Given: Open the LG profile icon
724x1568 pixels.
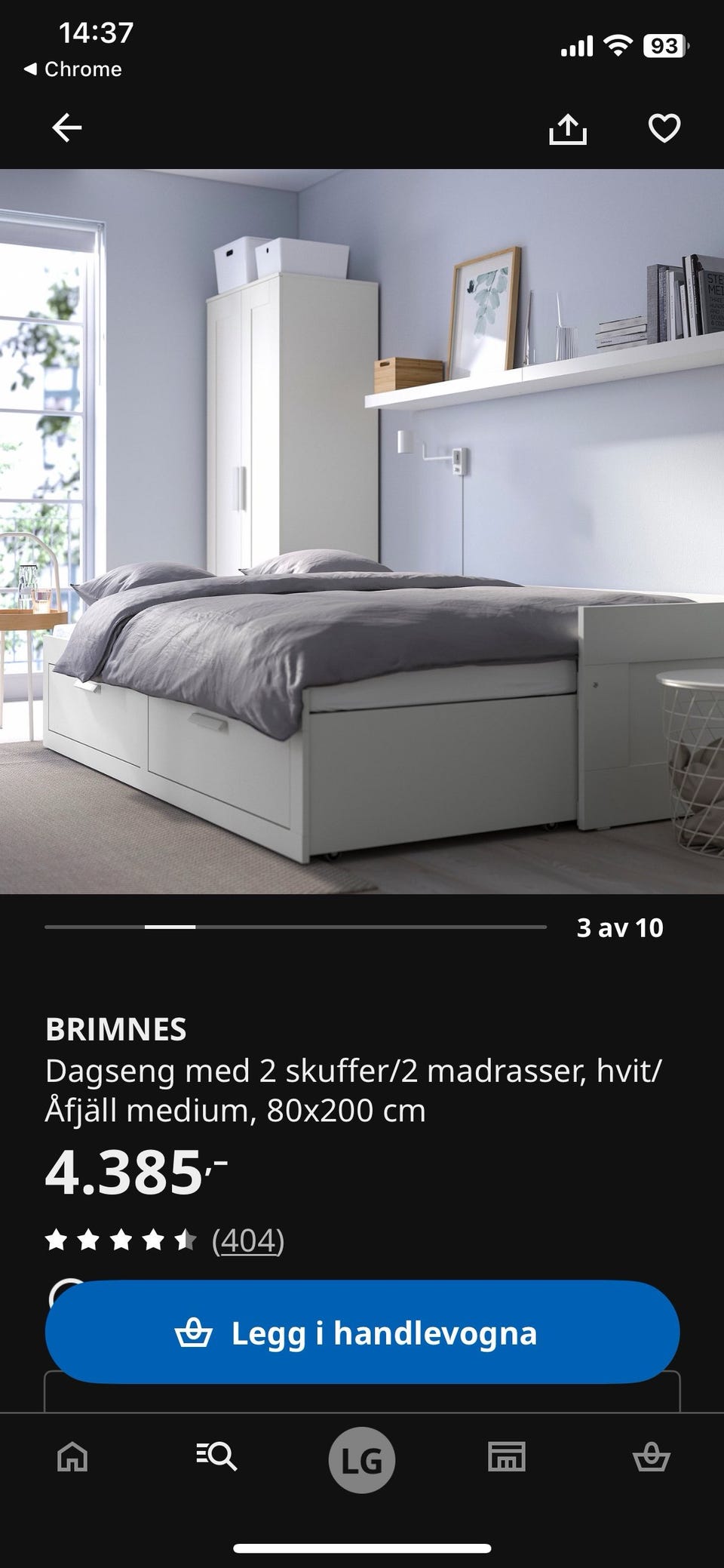Looking at the screenshot, I should (x=362, y=1458).
